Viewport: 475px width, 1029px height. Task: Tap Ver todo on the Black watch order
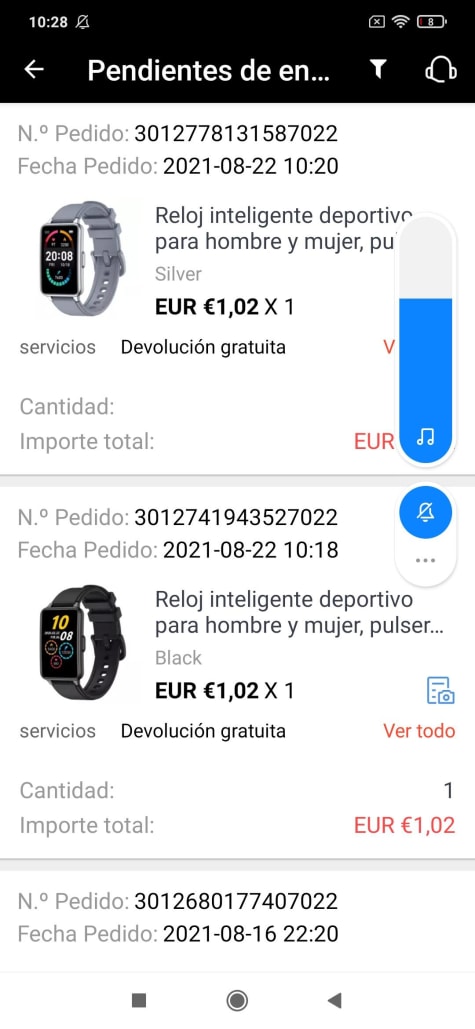[x=419, y=730]
